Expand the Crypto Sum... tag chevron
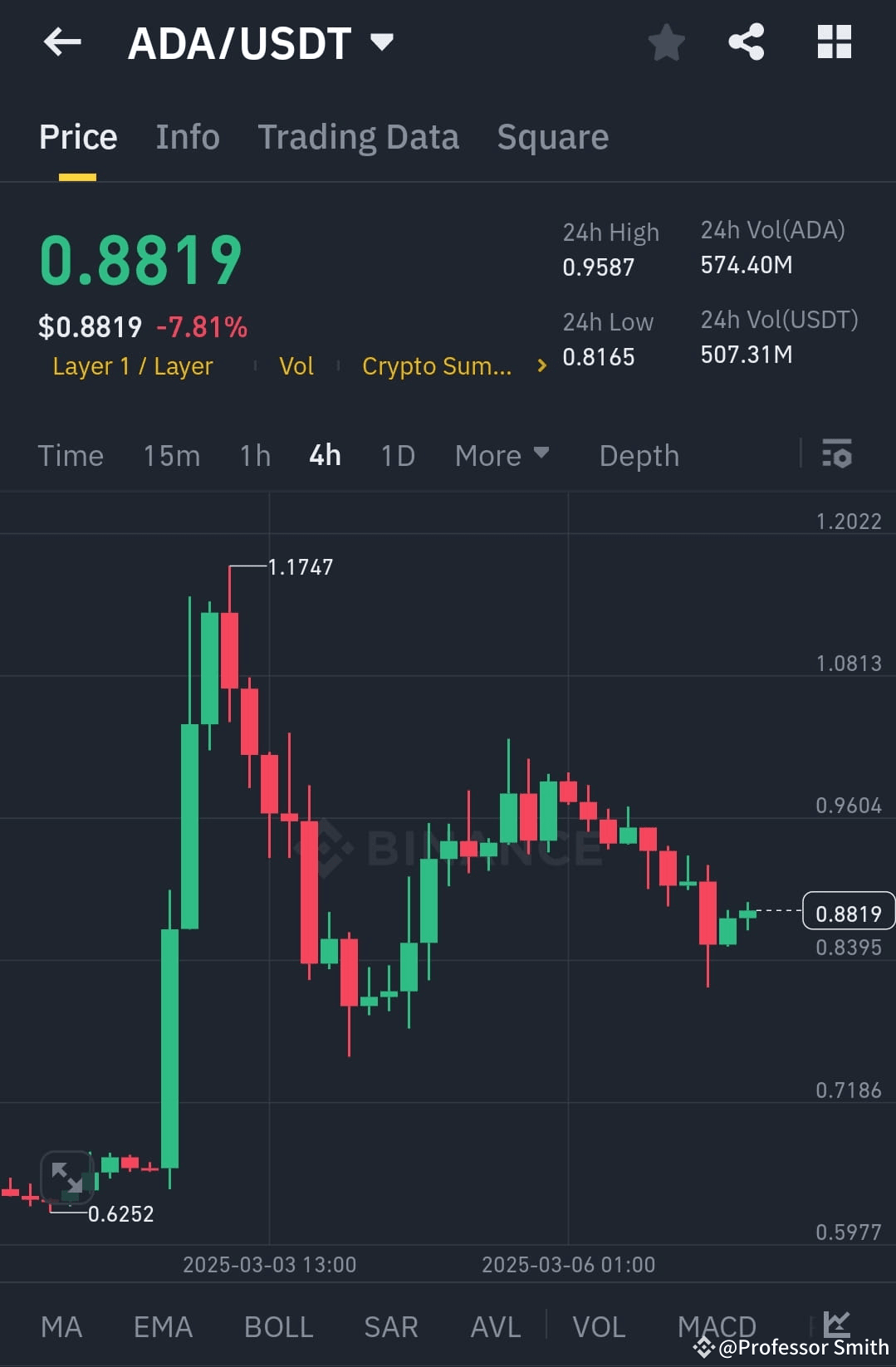Screen dimensions: 896x1367 [x=540, y=365]
